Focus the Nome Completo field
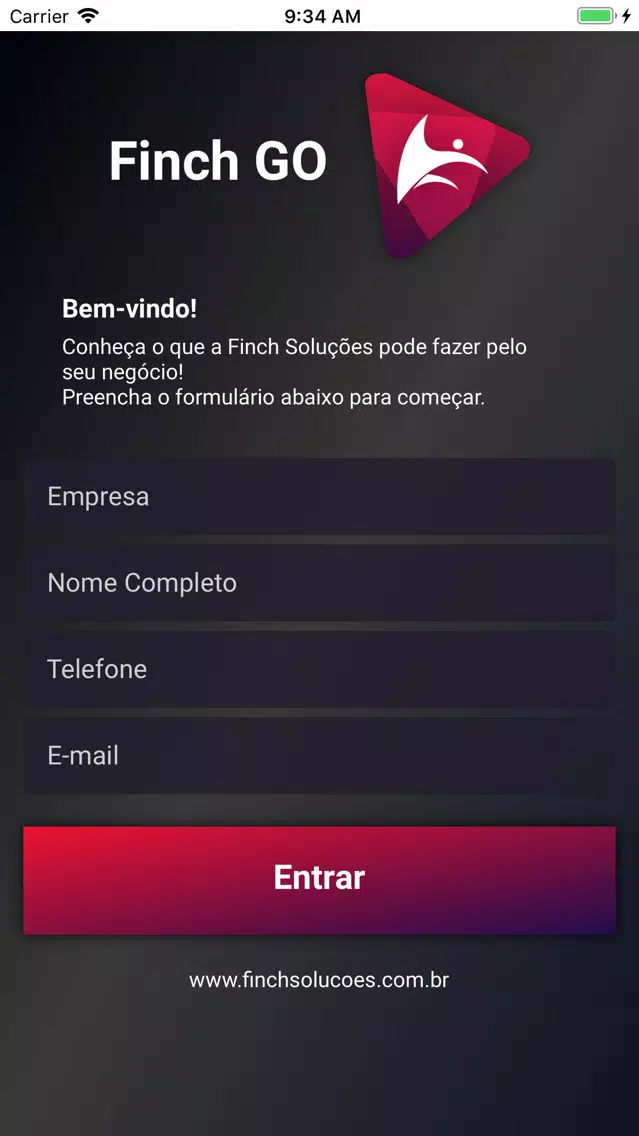 coord(319,583)
